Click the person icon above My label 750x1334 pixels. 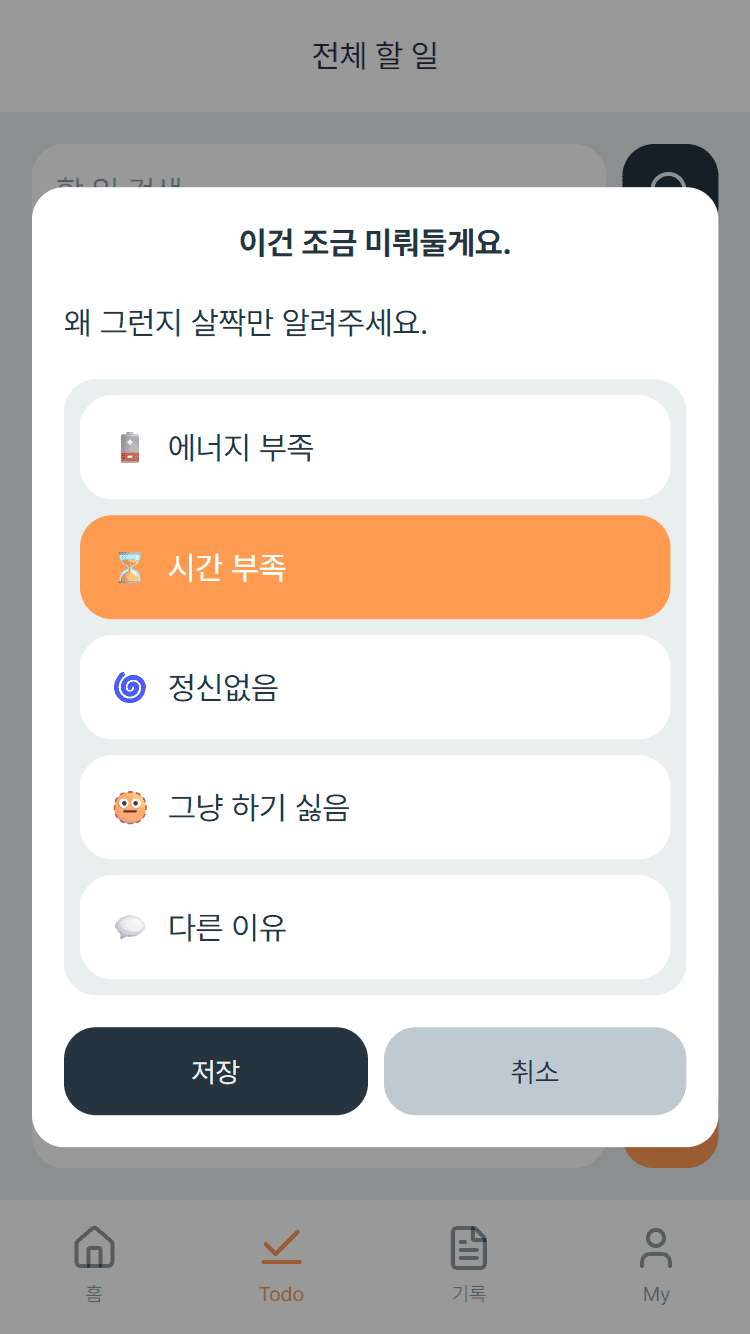pyautogui.click(x=656, y=1248)
